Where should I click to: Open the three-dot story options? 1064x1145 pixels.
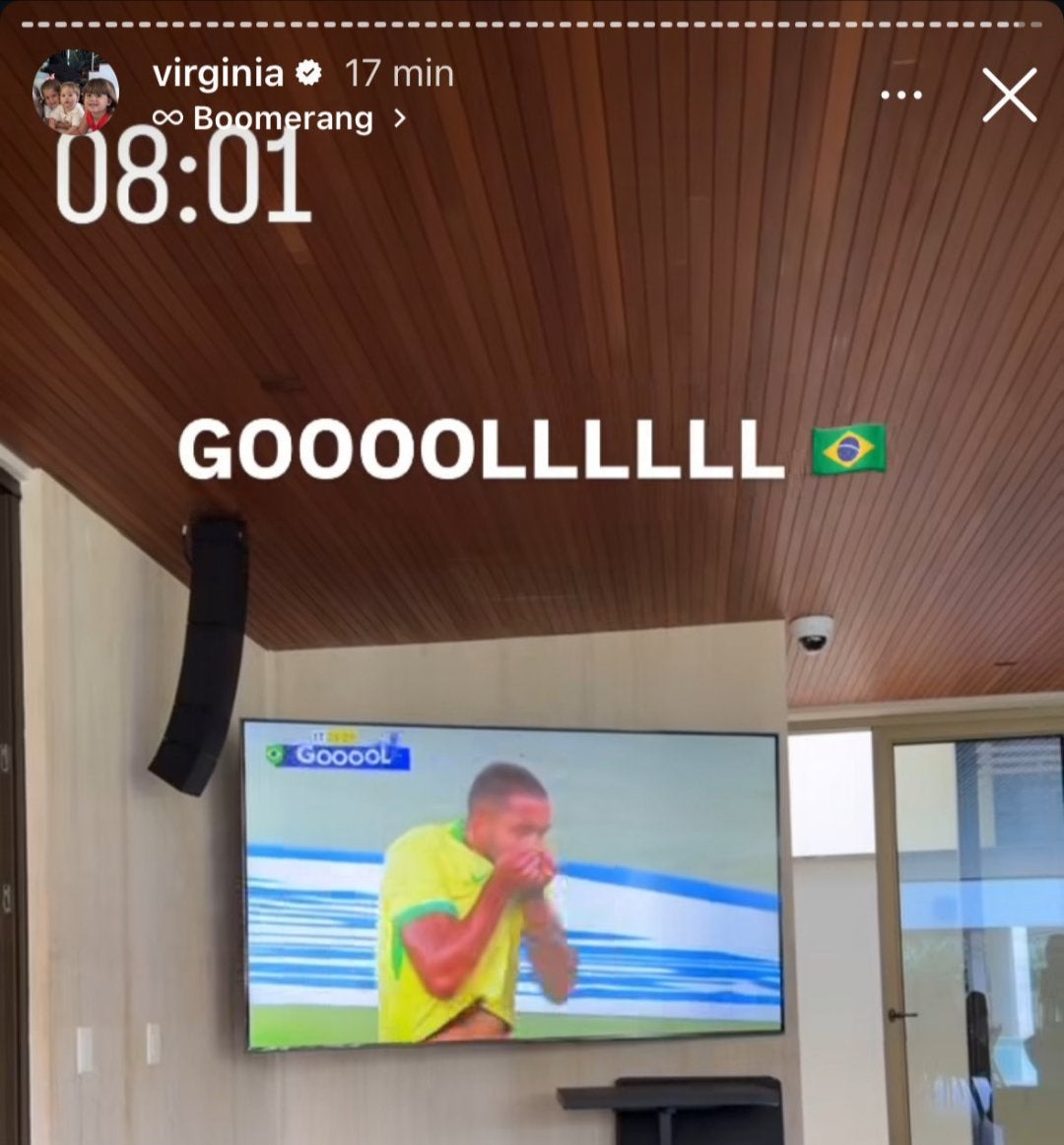coord(900,96)
